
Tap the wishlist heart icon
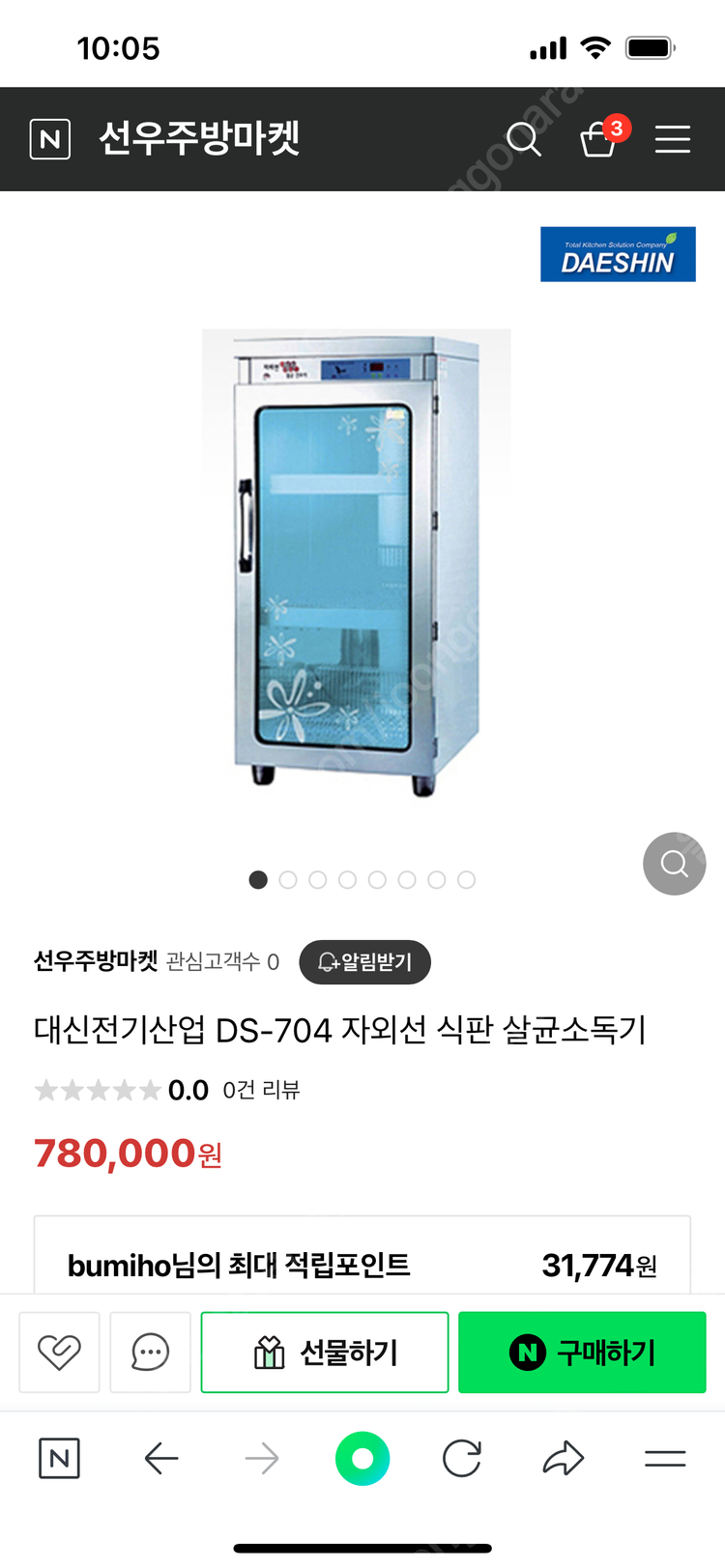click(59, 1352)
